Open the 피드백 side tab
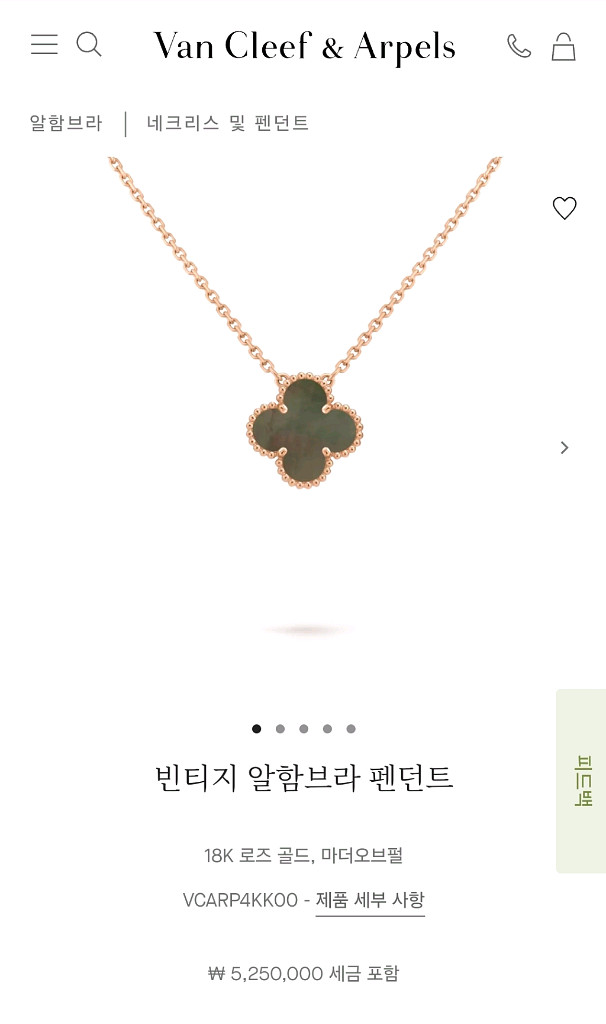The height and width of the screenshot is (1024, 606). [582, 780]
